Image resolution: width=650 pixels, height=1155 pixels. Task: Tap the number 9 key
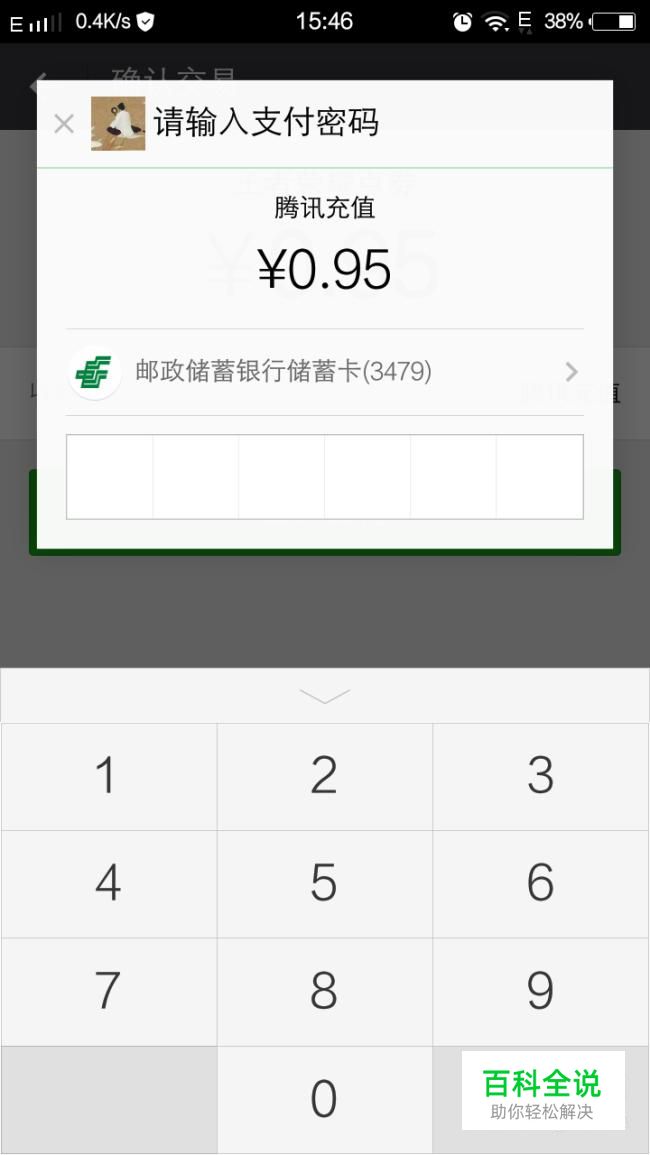tap(540, 991)
